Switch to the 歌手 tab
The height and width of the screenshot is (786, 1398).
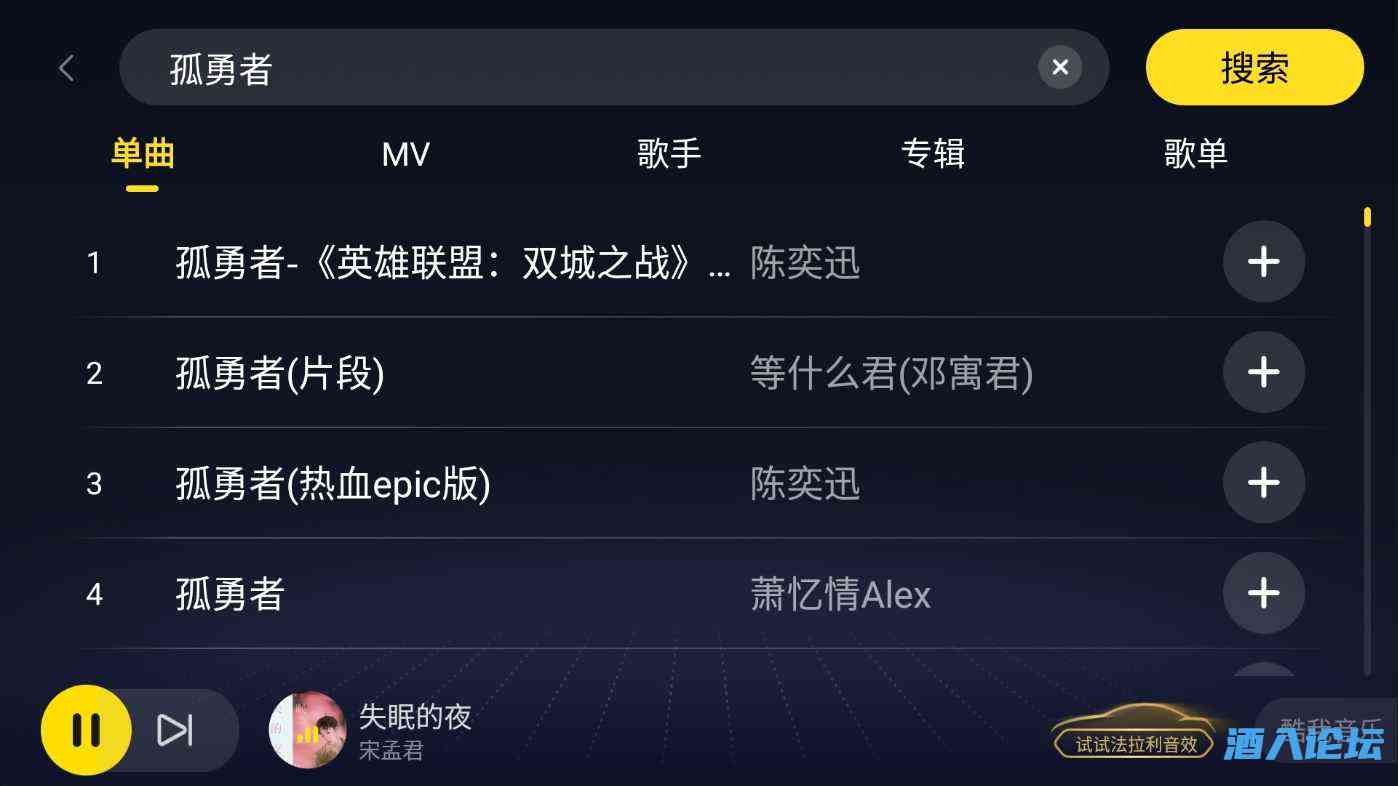(x=669, y=154)
